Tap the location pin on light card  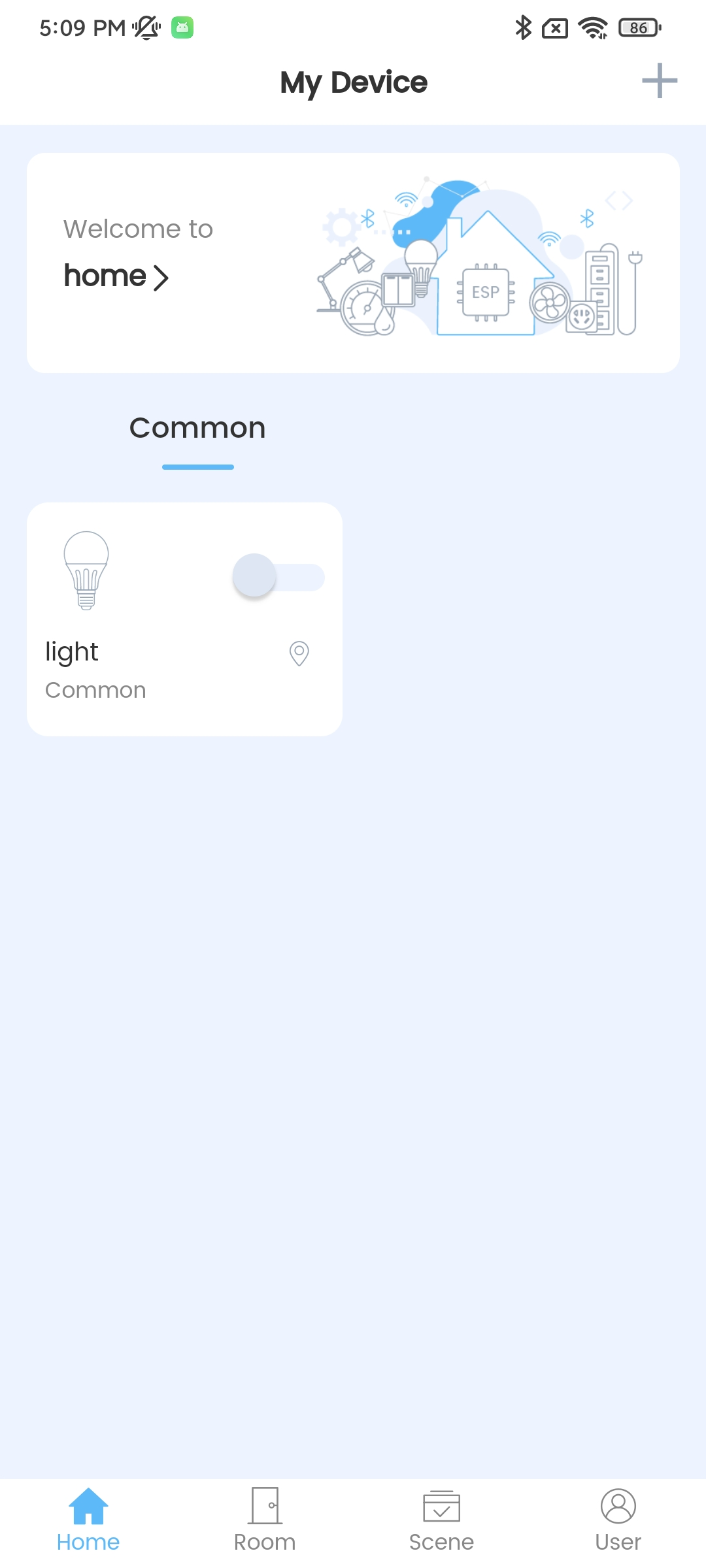pos(299,653)
